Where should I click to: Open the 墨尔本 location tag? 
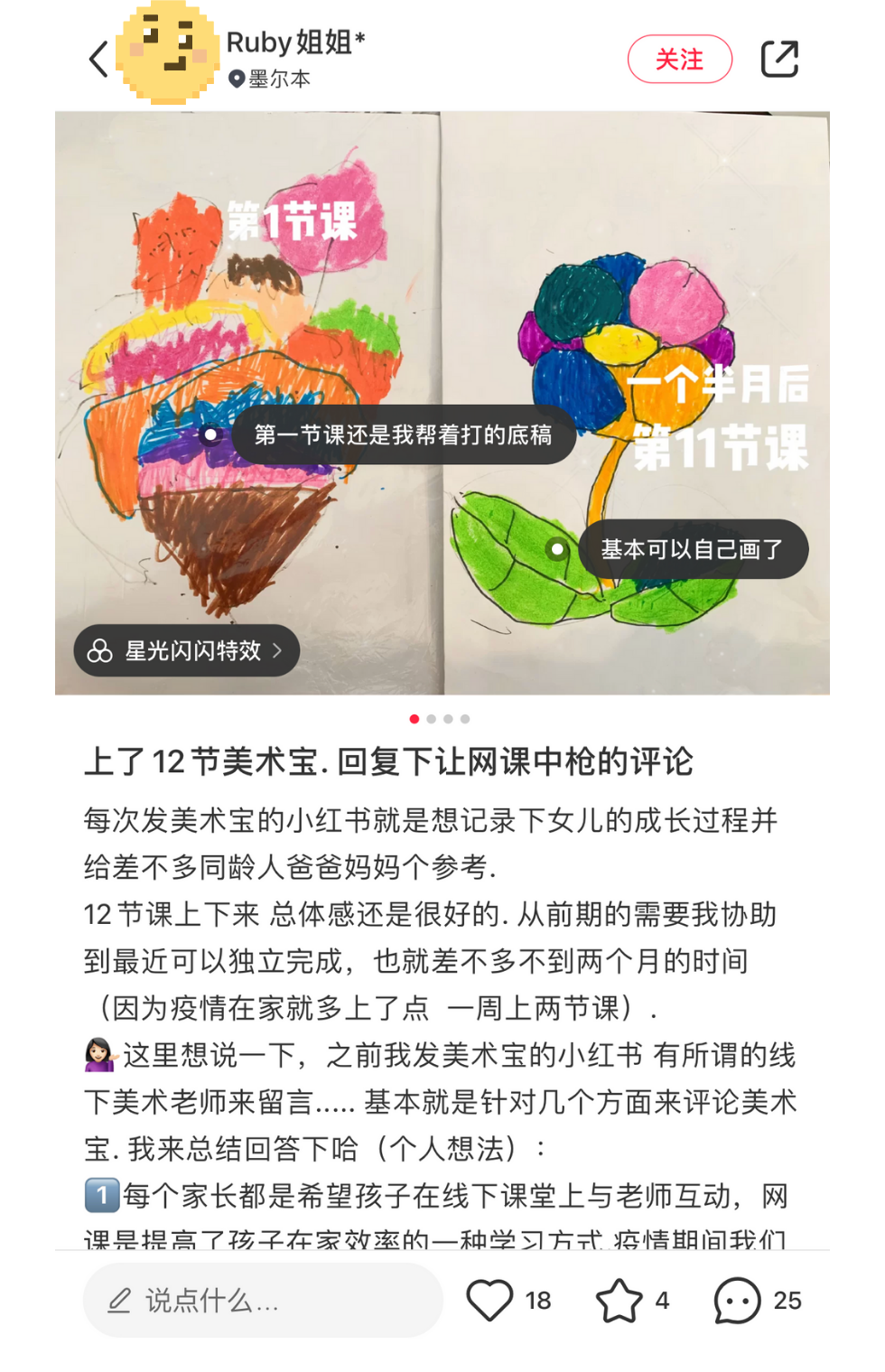coord(270,79)
